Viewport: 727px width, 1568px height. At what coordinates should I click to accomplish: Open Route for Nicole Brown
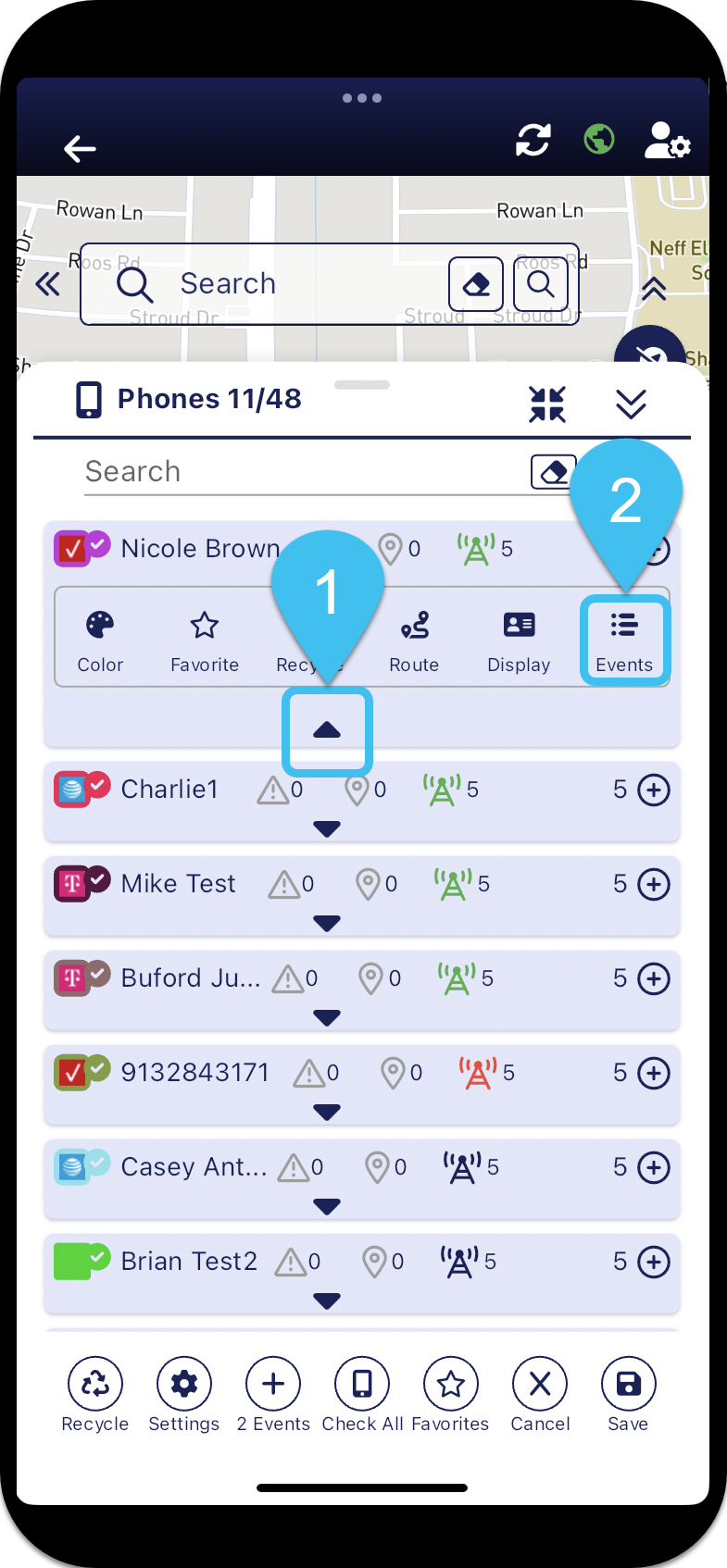[x=414, y=641]
